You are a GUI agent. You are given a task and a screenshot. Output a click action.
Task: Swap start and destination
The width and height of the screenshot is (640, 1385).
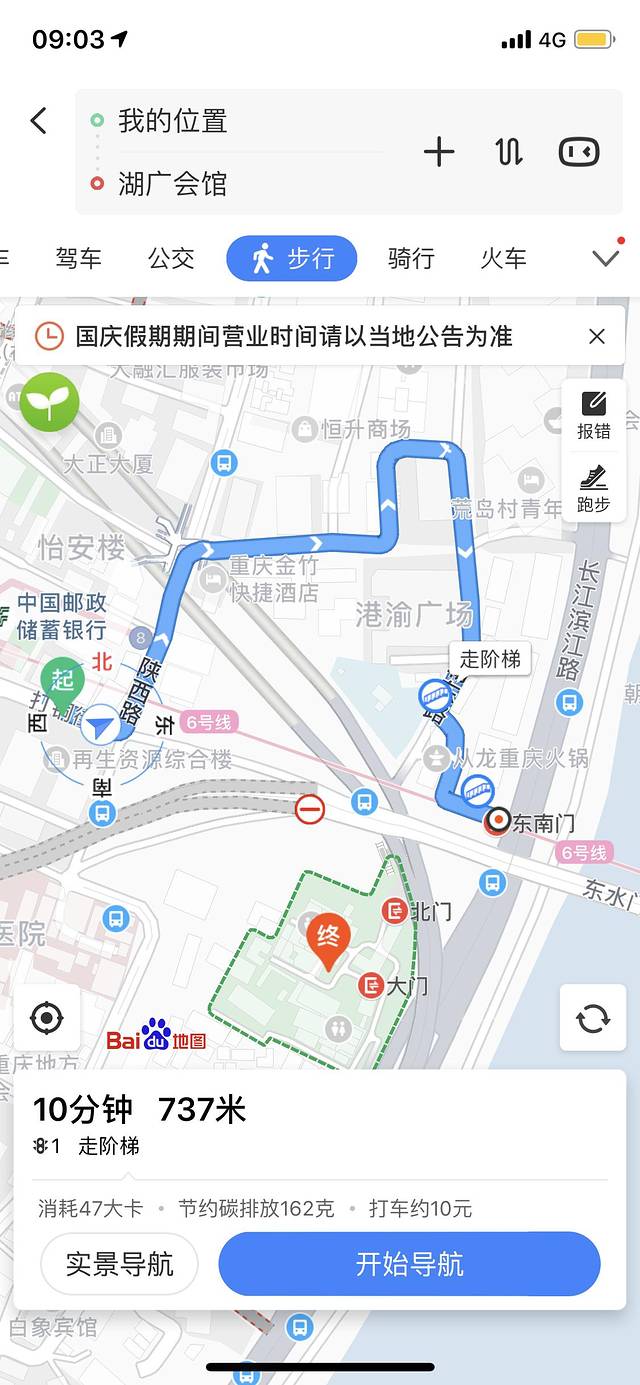pyautogui.click(x=509, y=152)
